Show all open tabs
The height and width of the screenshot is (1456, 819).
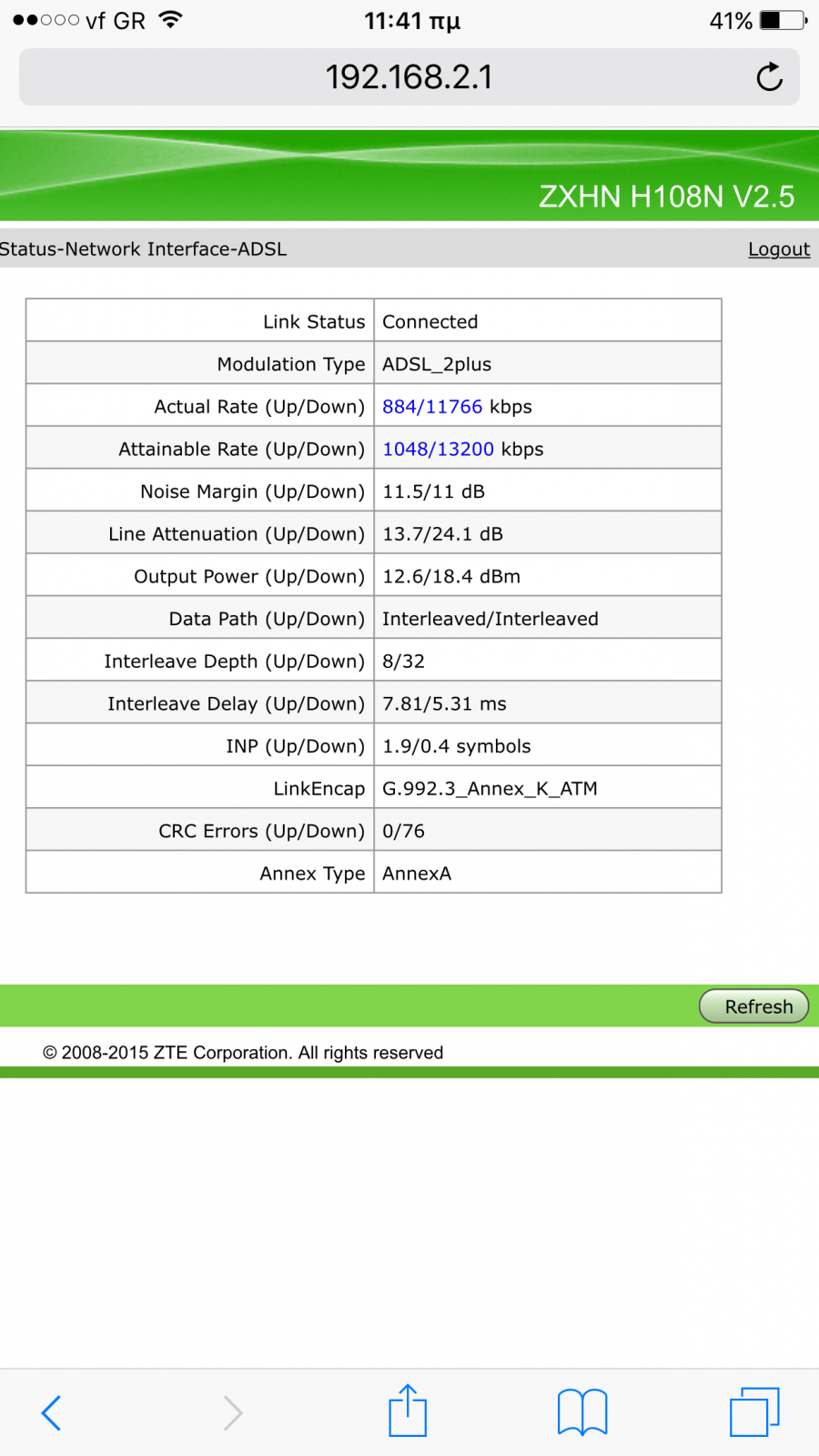[x=754, y=1412]
